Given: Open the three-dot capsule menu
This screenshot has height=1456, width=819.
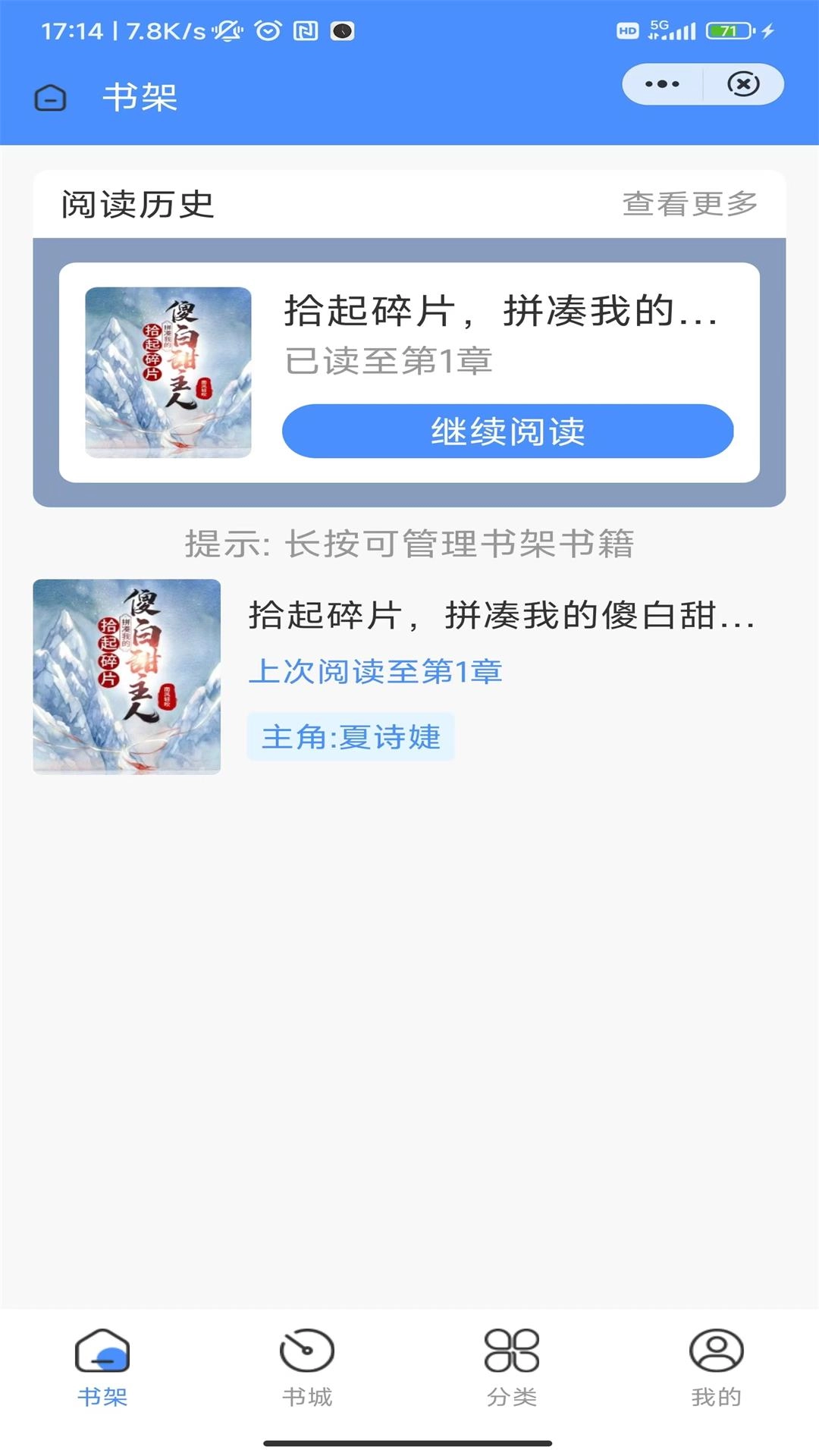Looking at the screenshot, I should [x=663, y=84].
